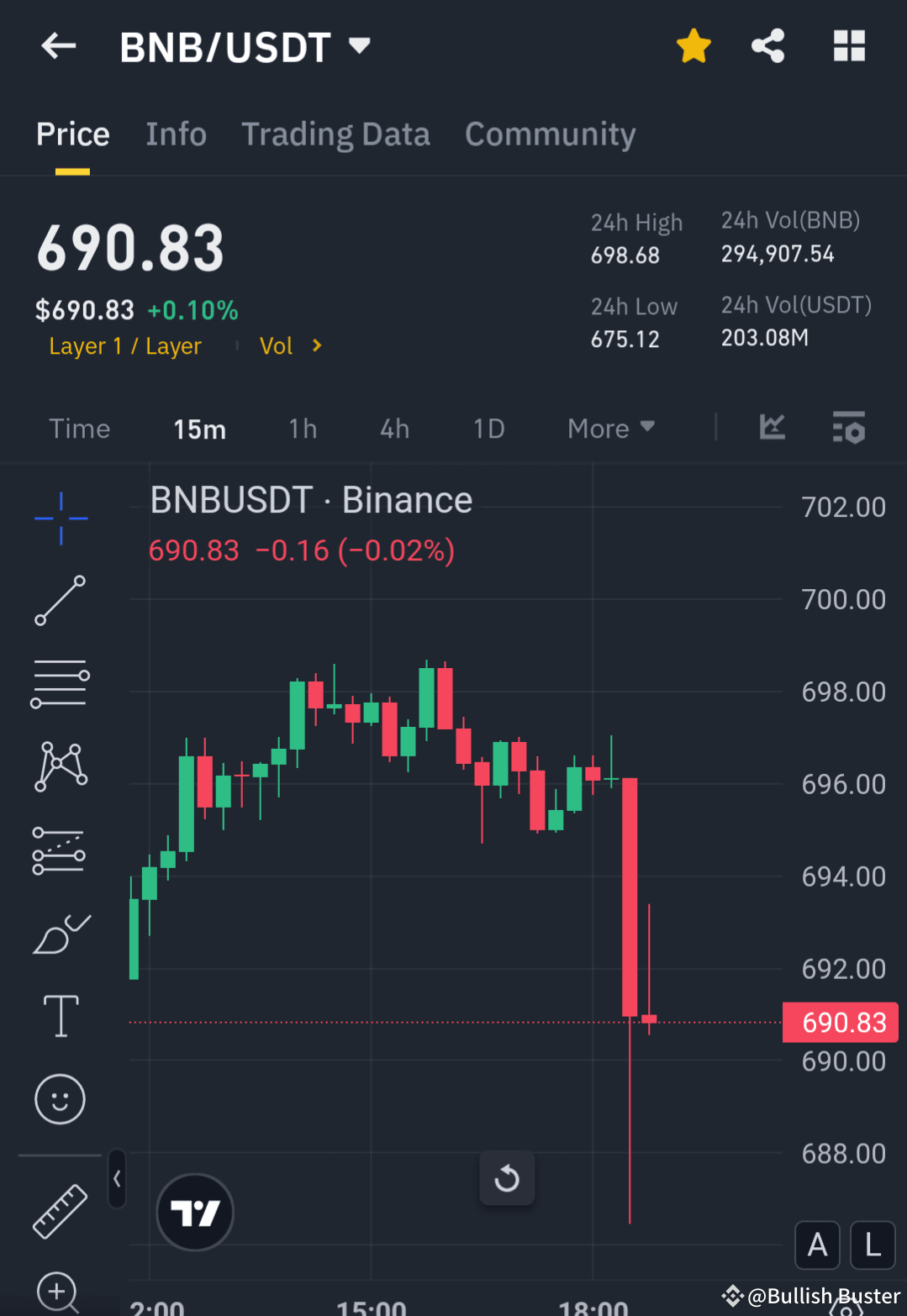Image resolution: width=907 pixels, height=1316 pixels.
Task: Open the chart style settings icon
Action: click(849, 429)
